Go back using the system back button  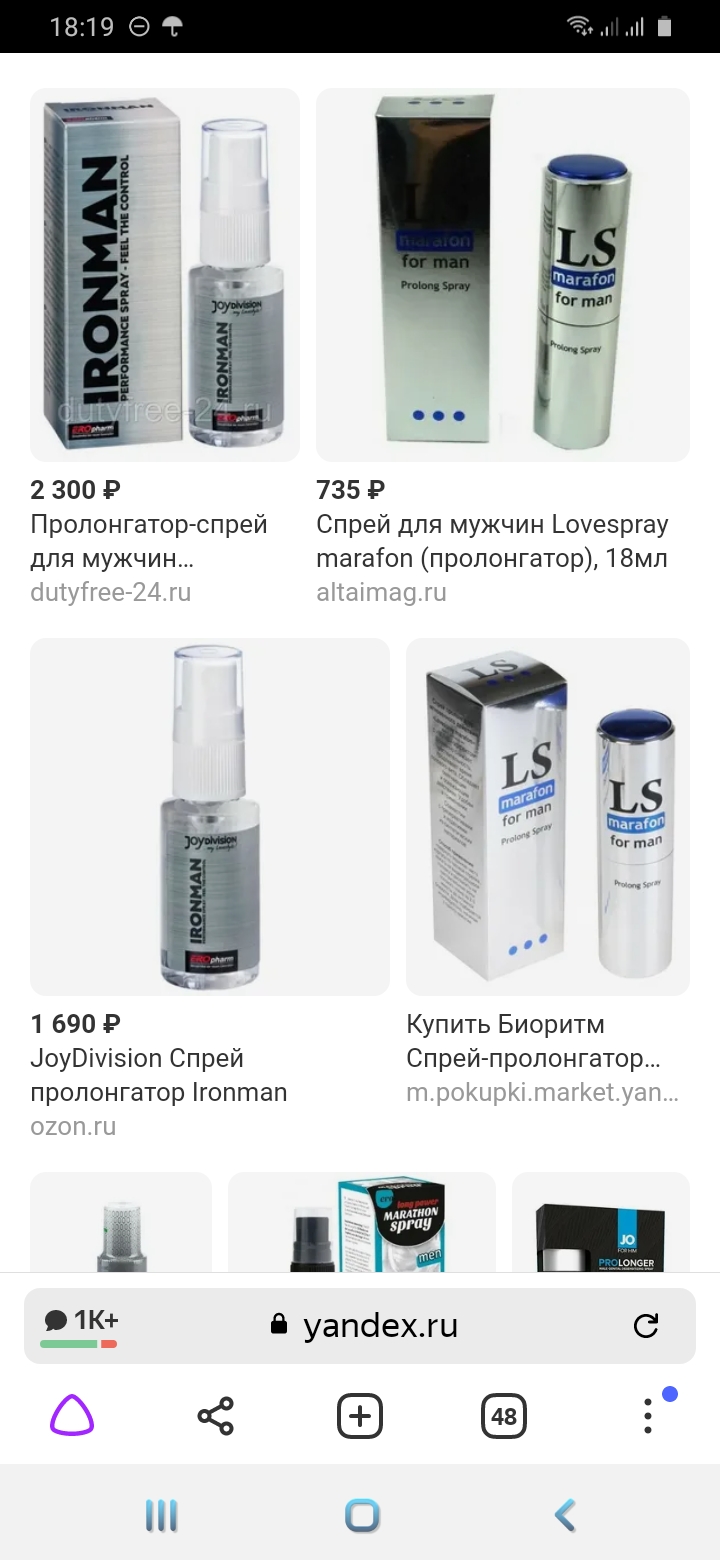565,1515
